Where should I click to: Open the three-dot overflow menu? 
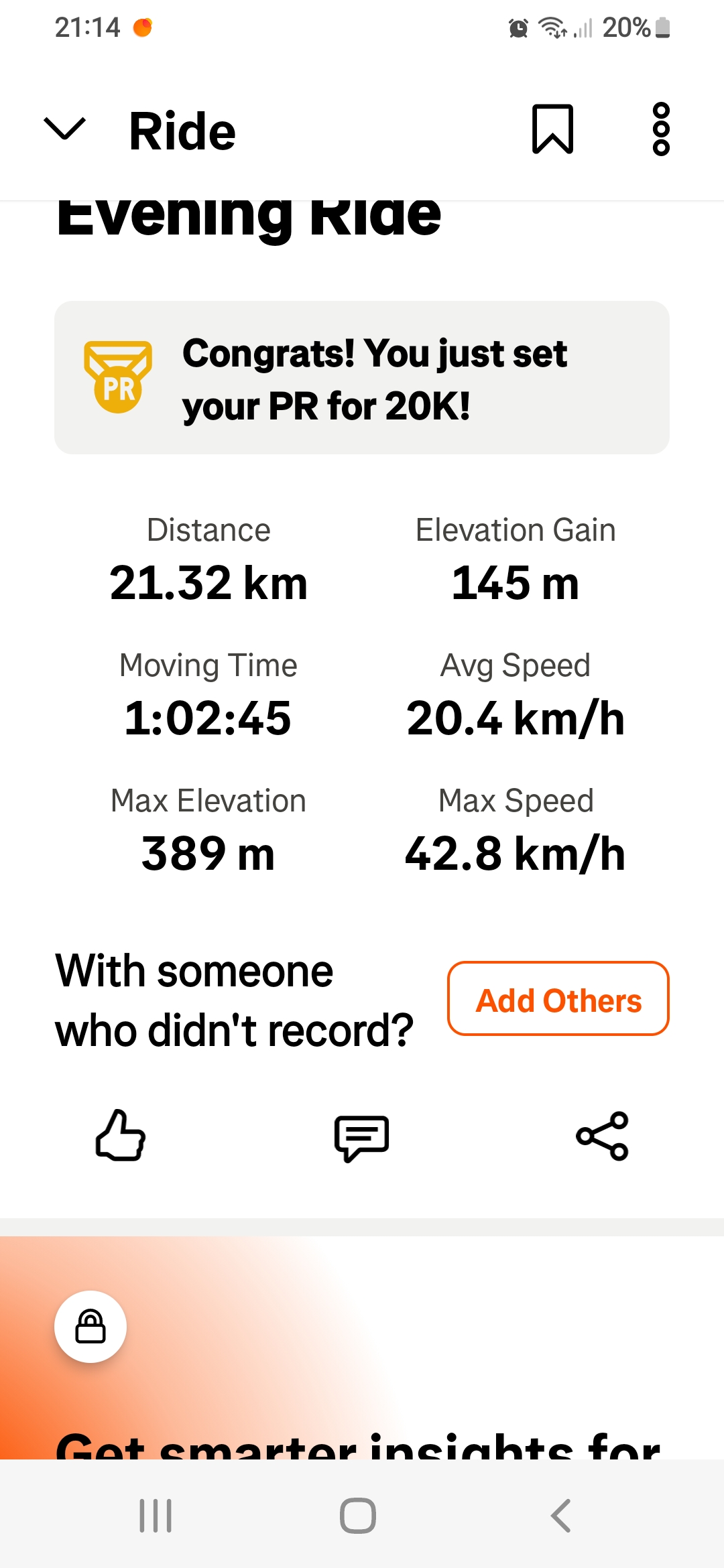661,129
